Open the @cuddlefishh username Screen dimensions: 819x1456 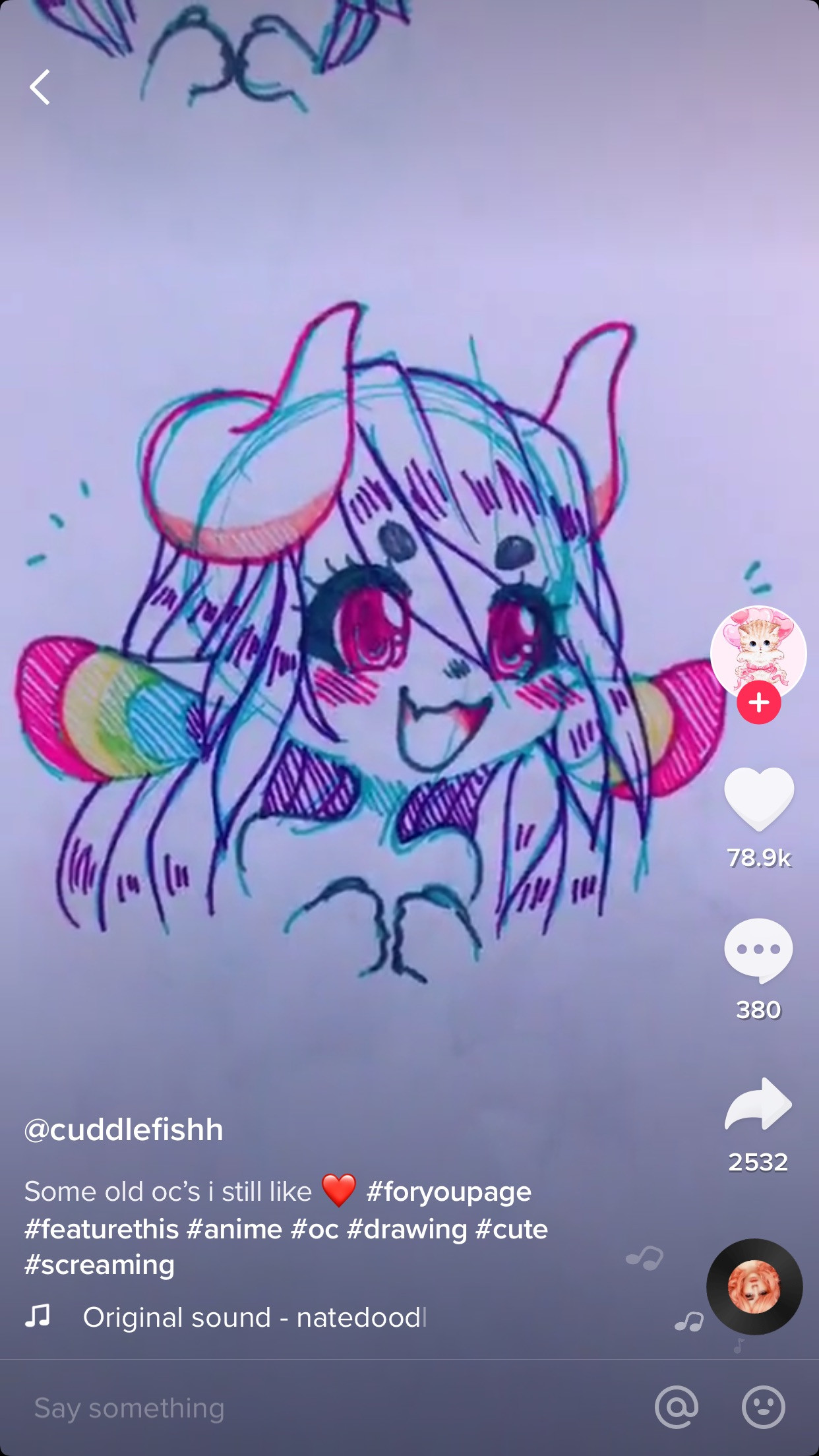(124, 1130)
